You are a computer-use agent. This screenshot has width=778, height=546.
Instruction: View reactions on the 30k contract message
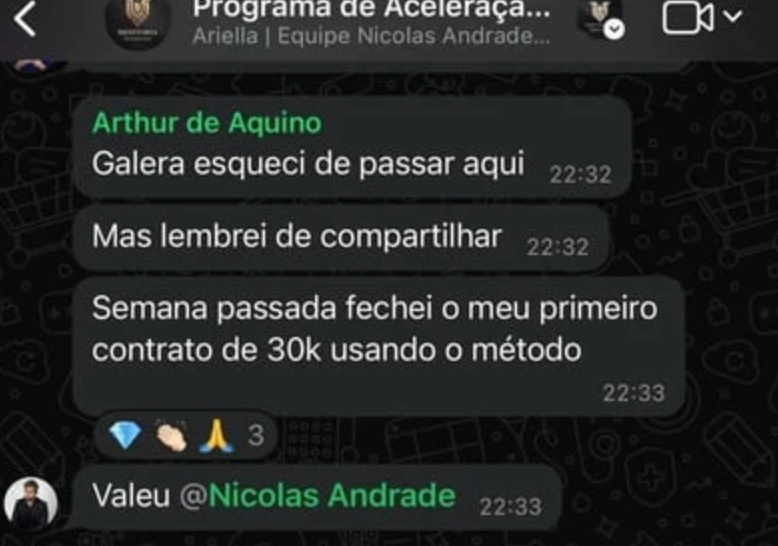[x=187, y=436]
